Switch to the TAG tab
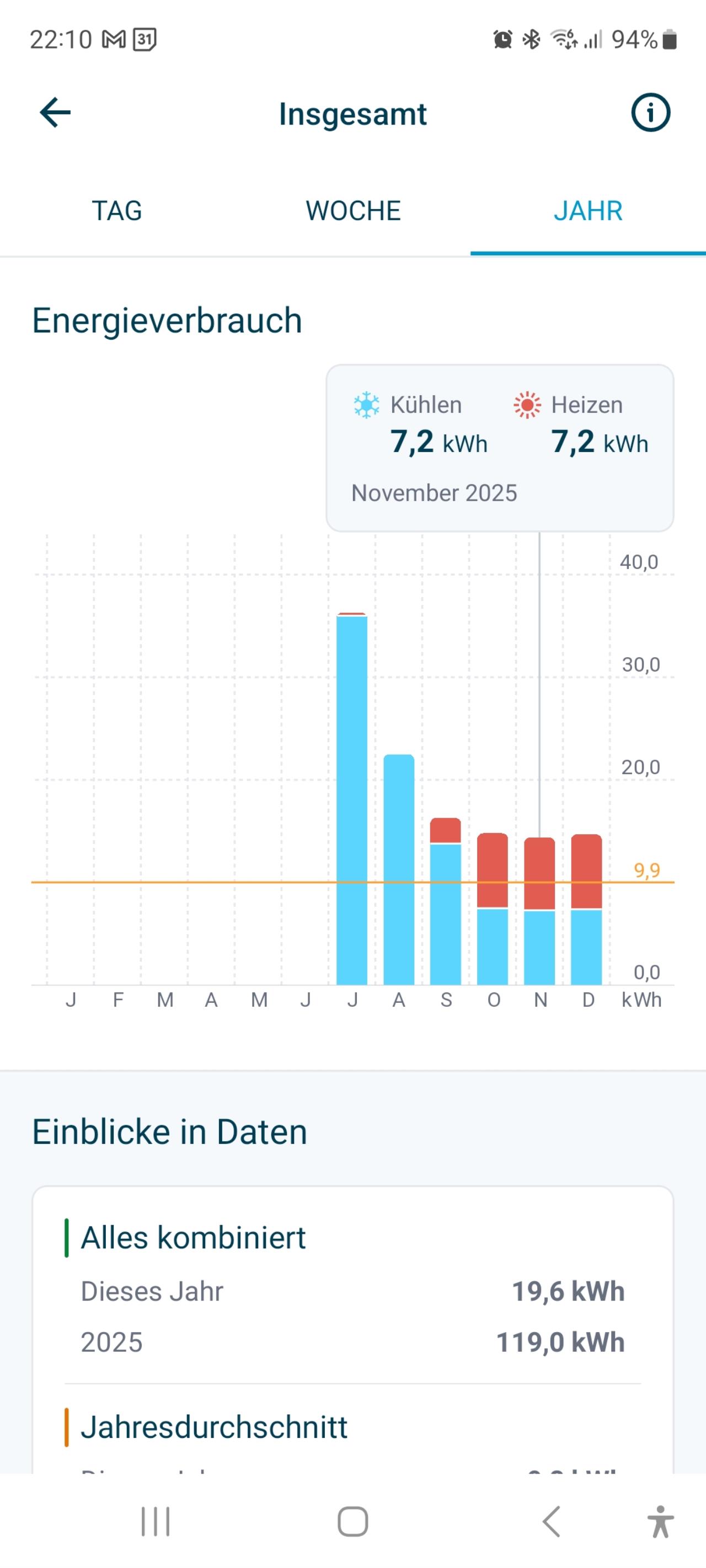Image resolution: width=706 pixels, height=1568 pixels. [117, 211]
